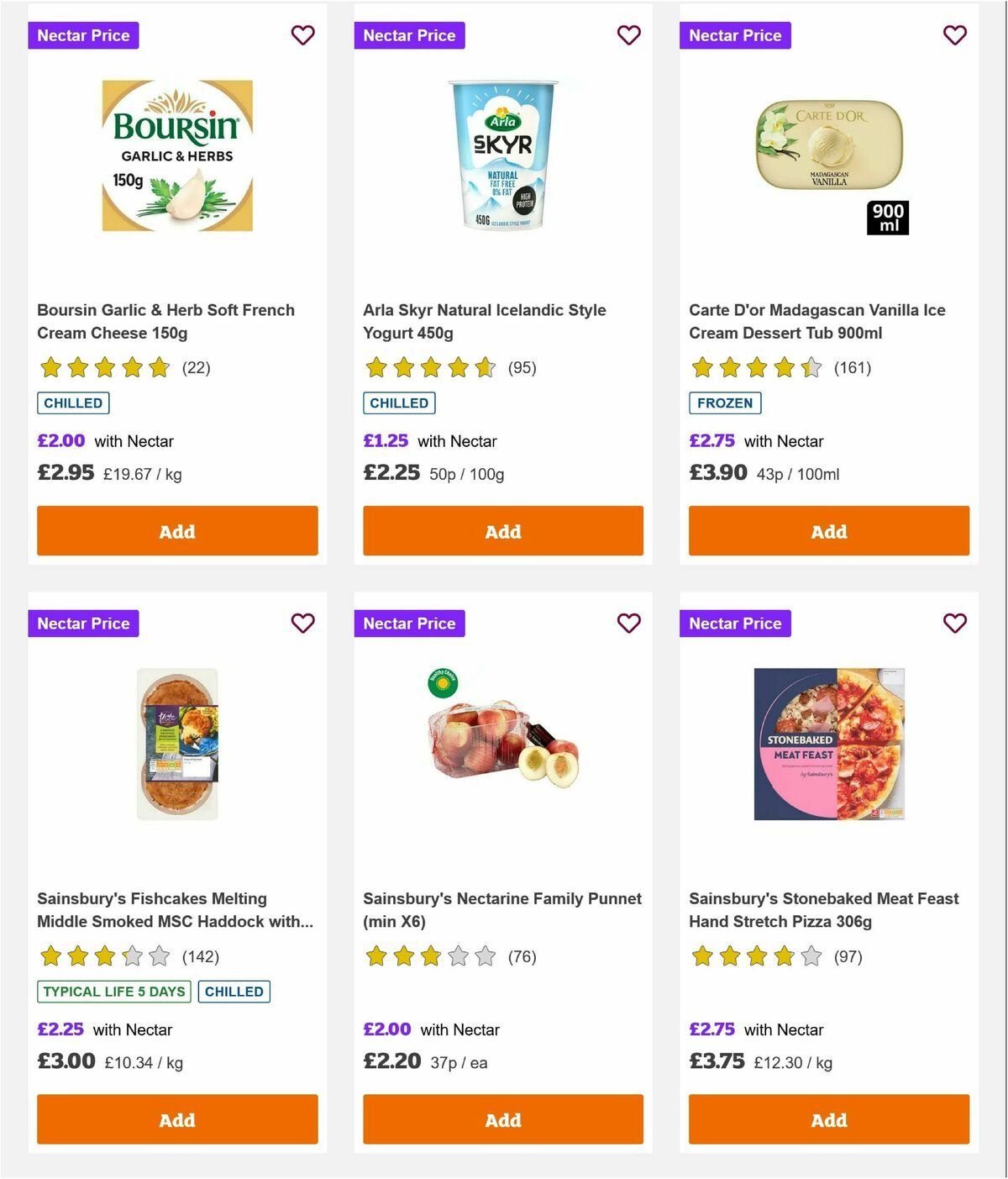Favourite the Nectarine Family Punnet
The image size is (1008, 1179).
pos(628,624)
